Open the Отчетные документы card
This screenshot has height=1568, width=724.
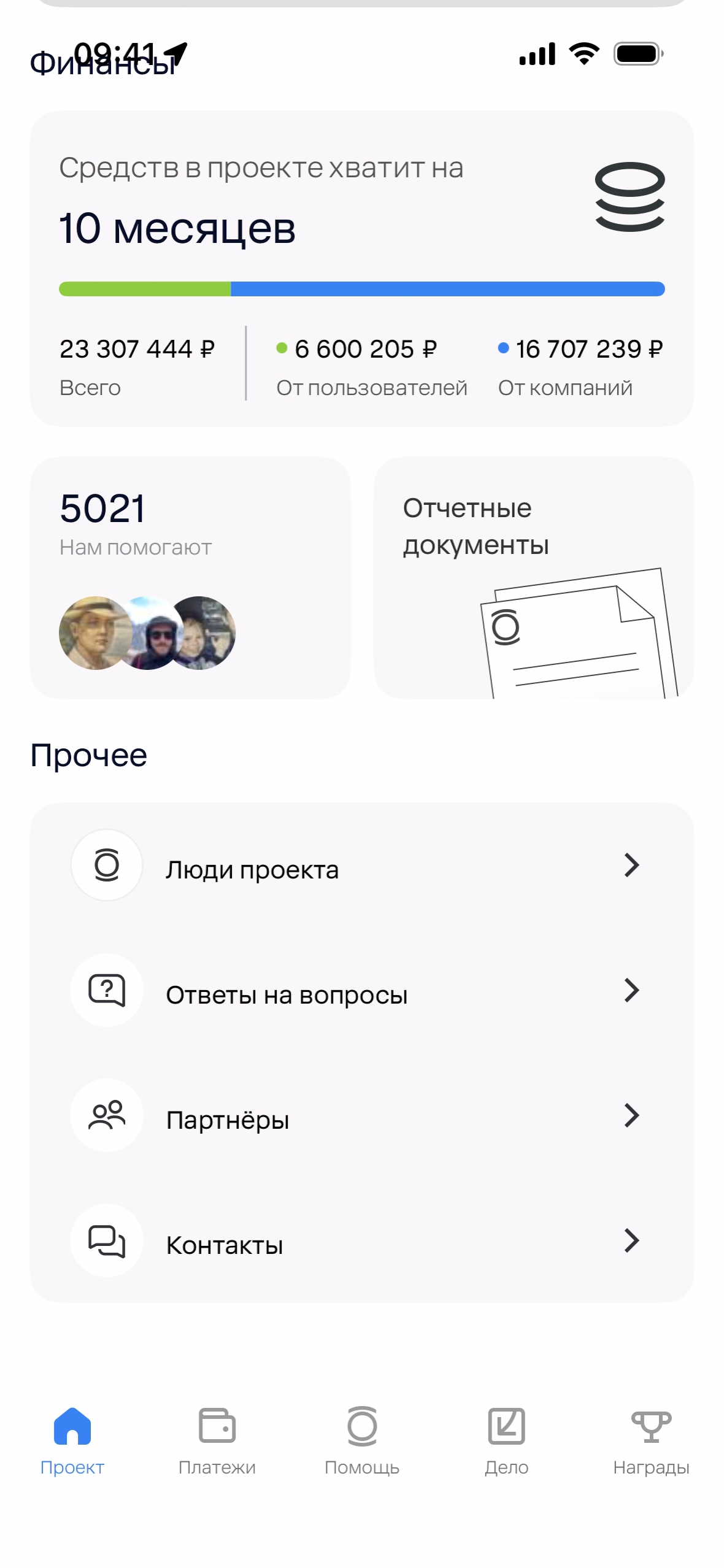pyautogui.click(x=533, y=577)
